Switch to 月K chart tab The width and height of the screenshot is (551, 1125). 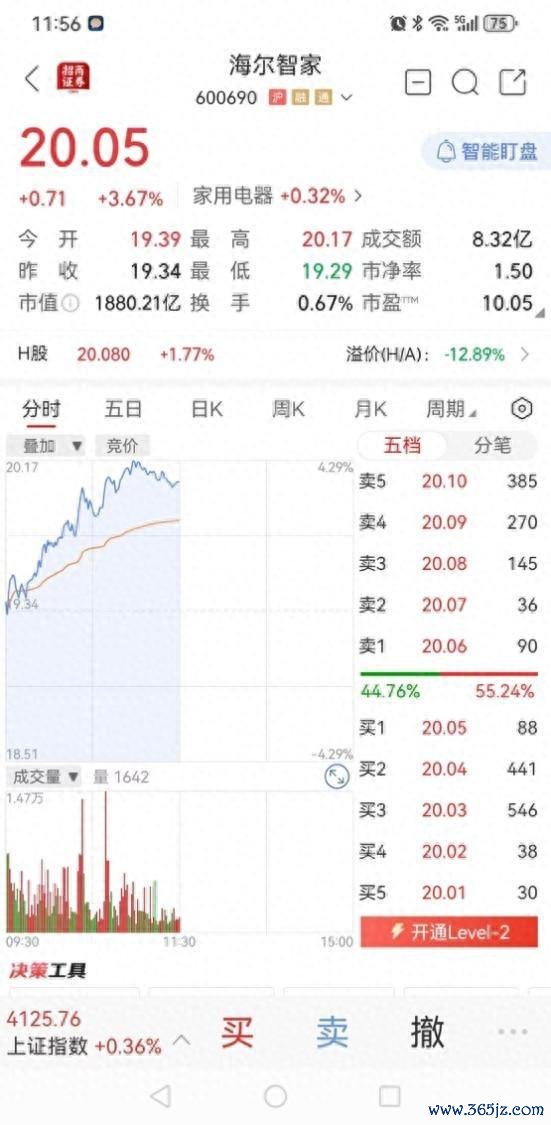point(370,409)
